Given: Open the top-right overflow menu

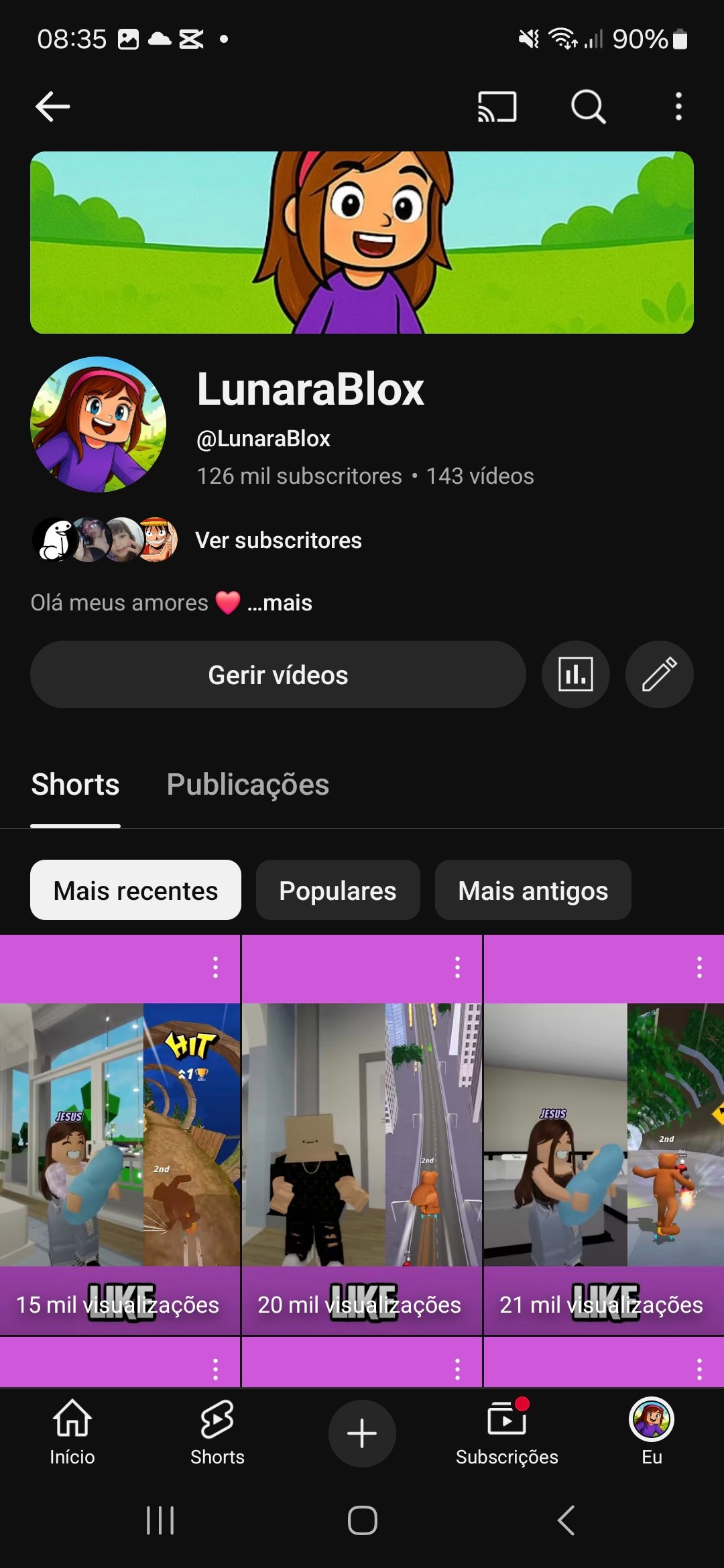Looking at the screenshot, I should 678,107.
